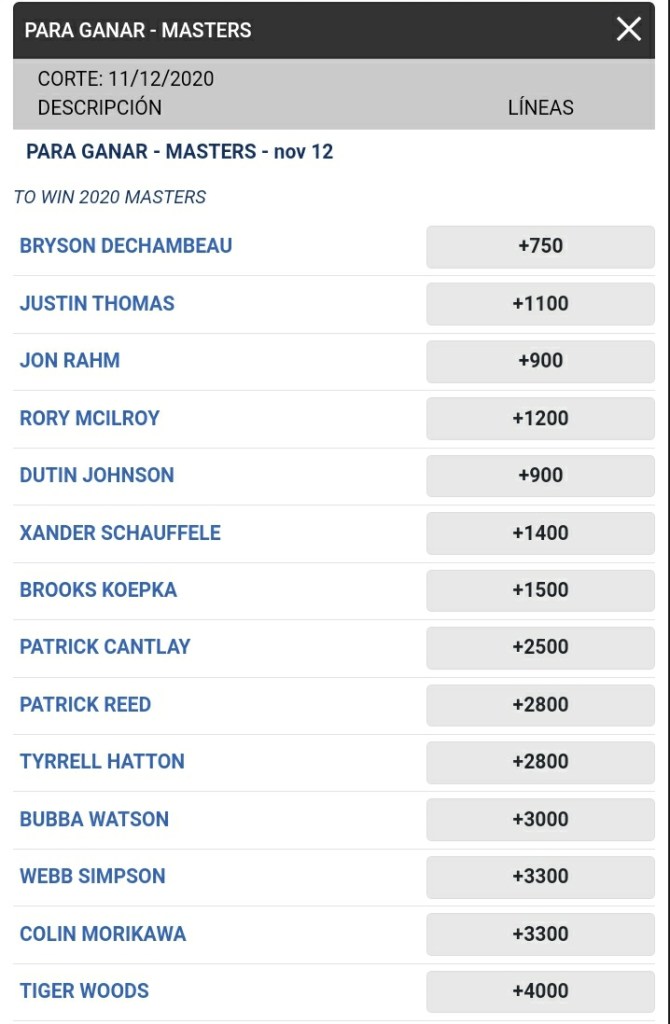The width and height of the screenshot is (670, 1024).
Task: Select Dutin Johnson +900 line
Action: (540, 476)
